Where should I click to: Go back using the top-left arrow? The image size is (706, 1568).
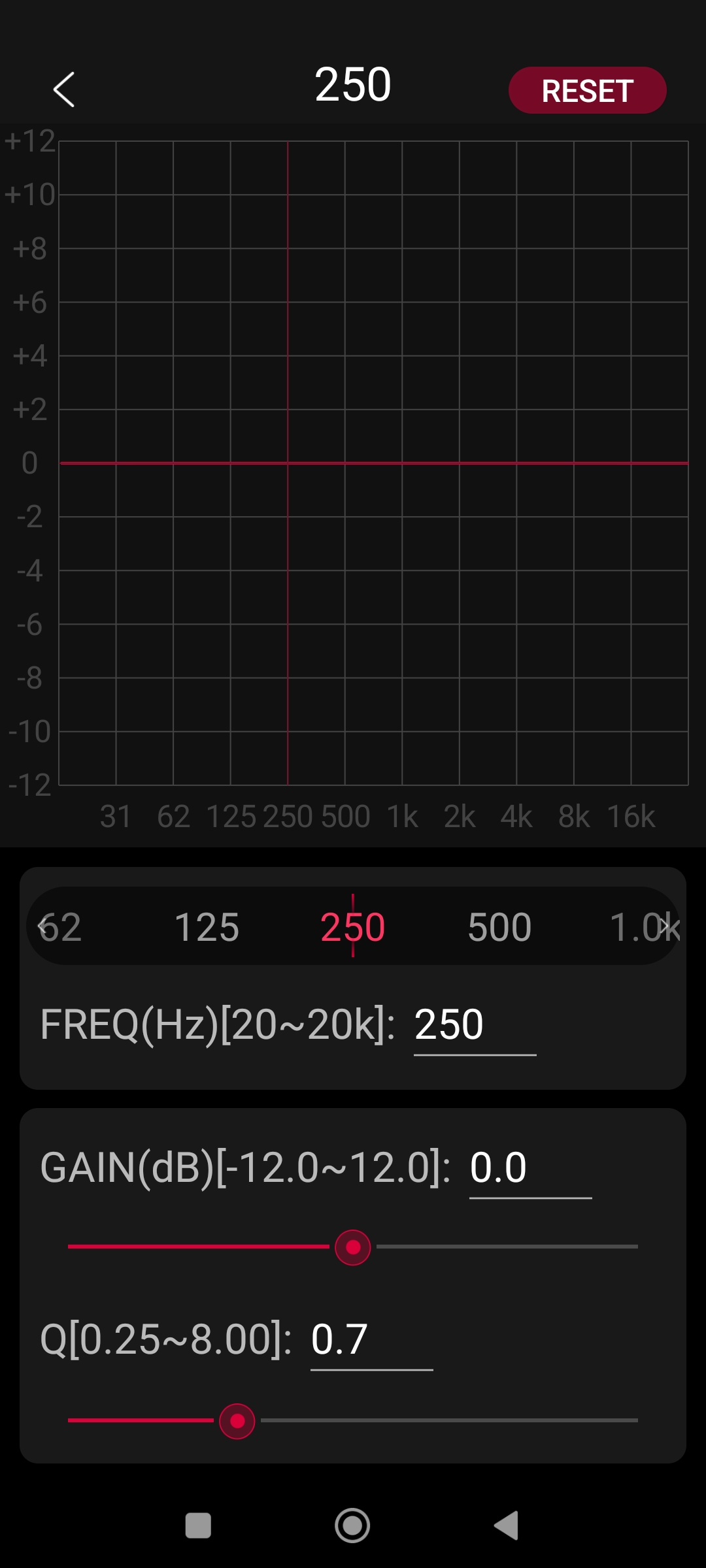click(x=64, y=90)
